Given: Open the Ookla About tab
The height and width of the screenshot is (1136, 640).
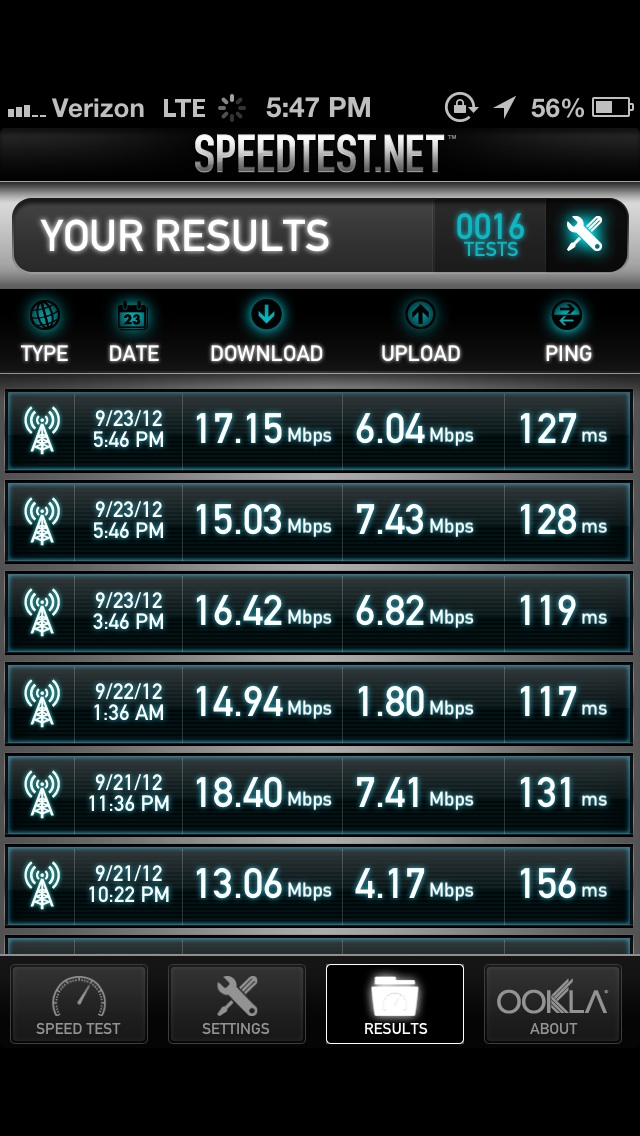Looking at the screenshot, I should tap(553, 1004).
